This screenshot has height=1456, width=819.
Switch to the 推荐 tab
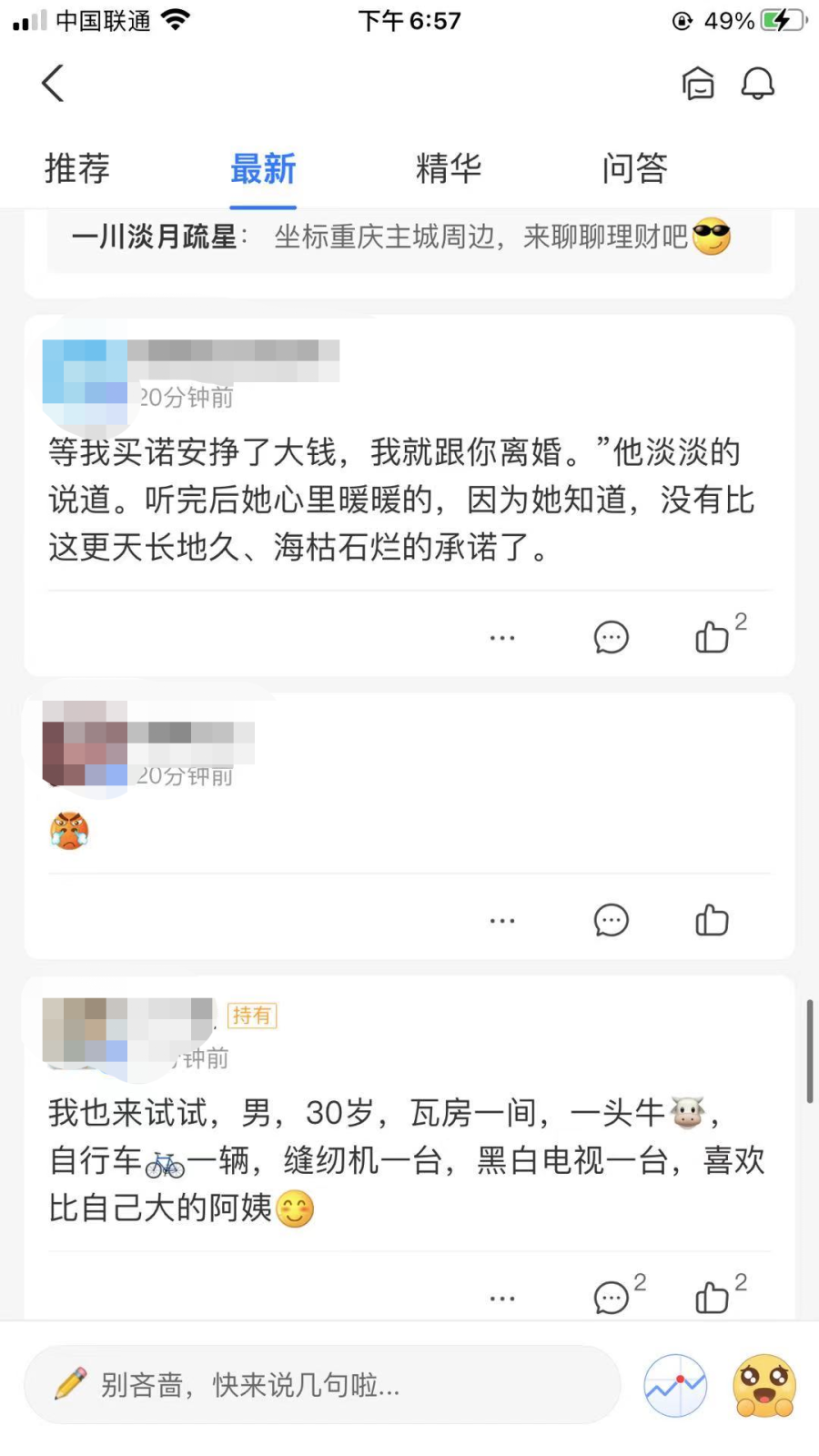(x=77, y=168)
